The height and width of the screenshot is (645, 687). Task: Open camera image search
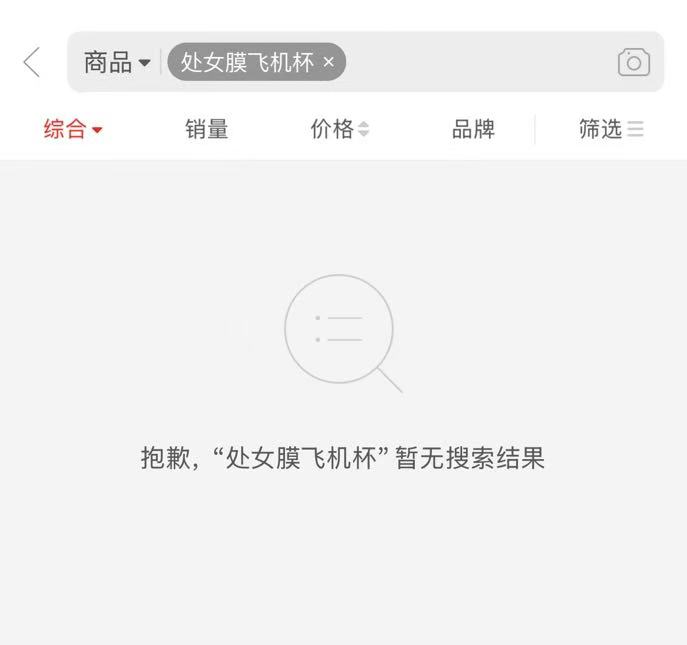[633, 62]
